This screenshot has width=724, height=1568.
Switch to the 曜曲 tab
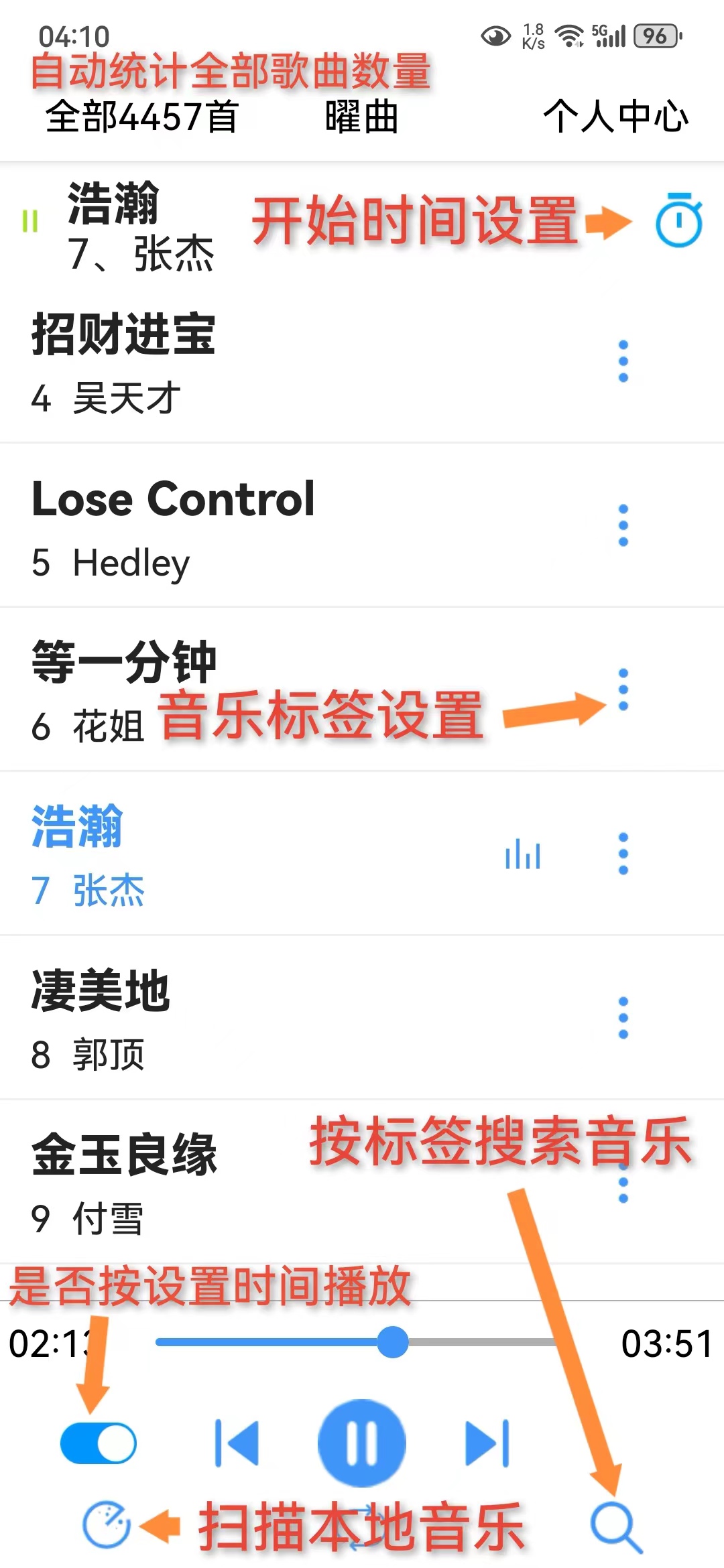361,117
